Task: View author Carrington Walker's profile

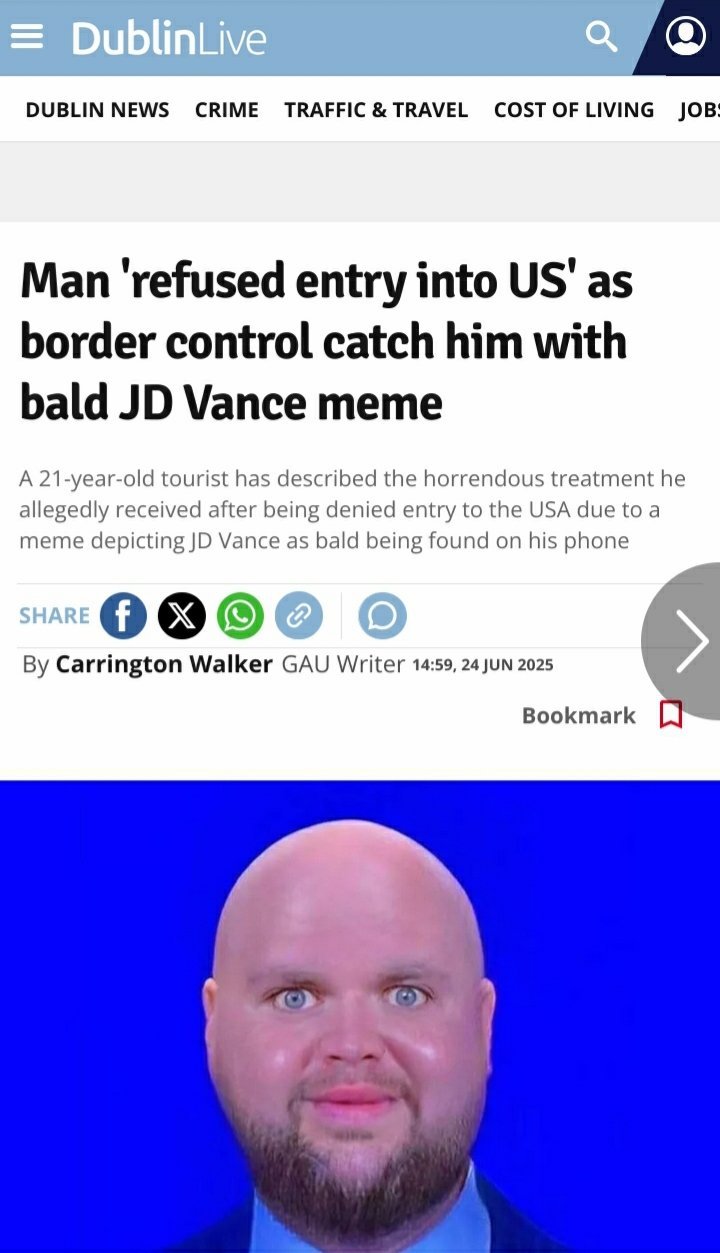Action: (x=164, y=664)
